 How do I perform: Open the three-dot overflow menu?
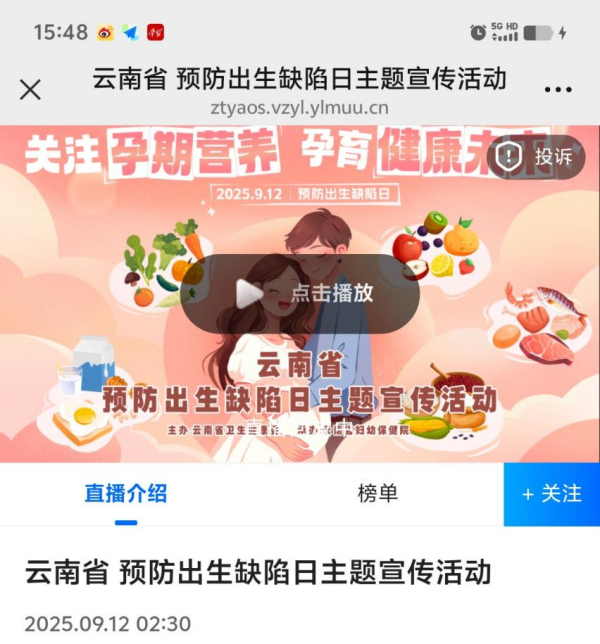[x=558, y=89]
